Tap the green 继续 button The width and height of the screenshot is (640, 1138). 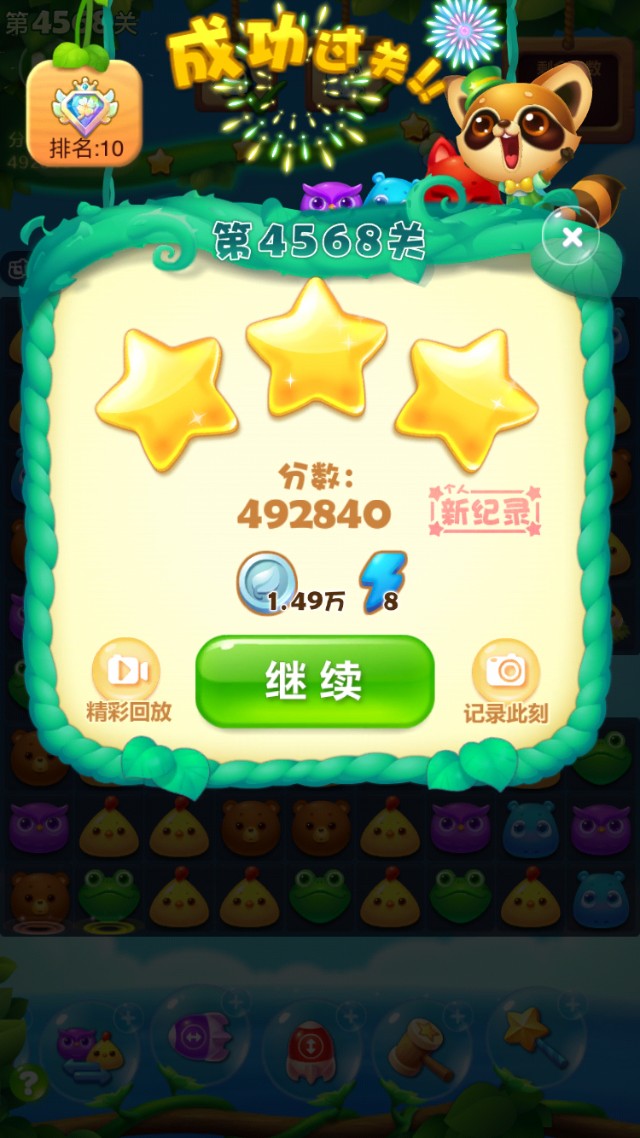click(314, 681)
